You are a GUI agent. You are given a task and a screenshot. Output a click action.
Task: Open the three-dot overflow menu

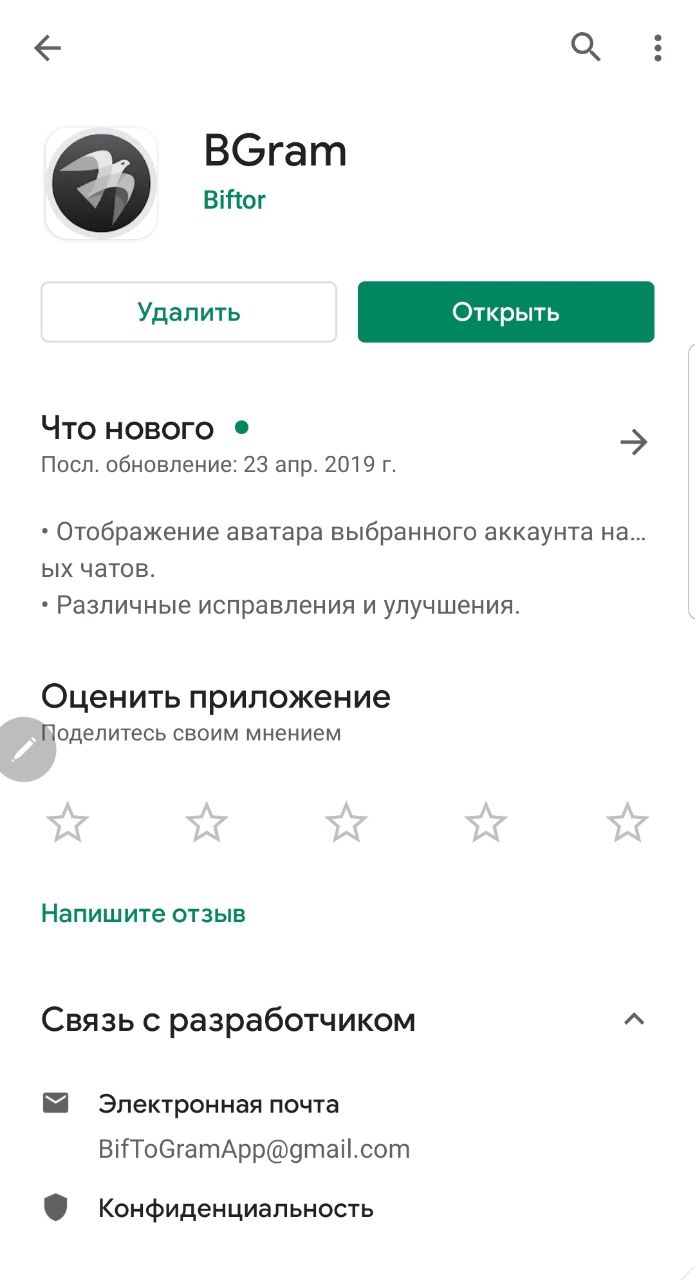point(657,47)
